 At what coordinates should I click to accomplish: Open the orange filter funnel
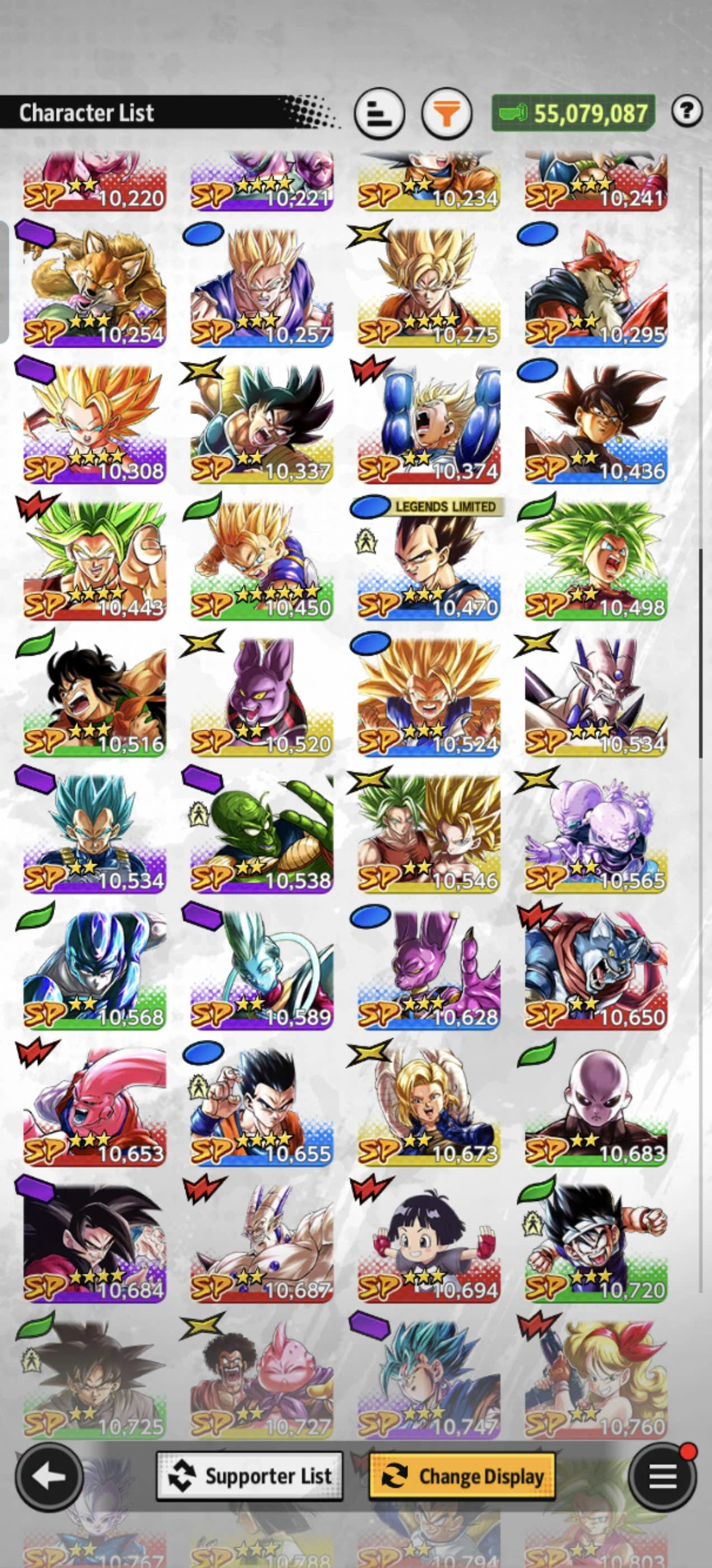(446, 113)
